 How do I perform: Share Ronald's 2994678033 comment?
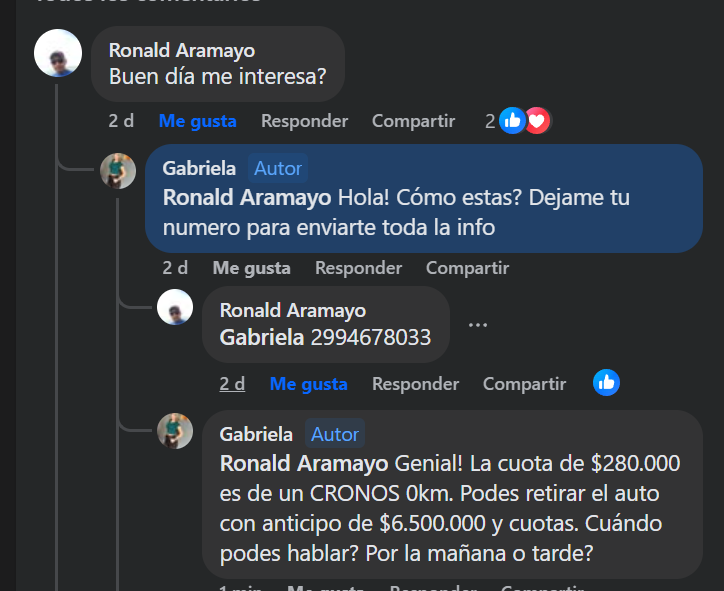pos(524,384)
